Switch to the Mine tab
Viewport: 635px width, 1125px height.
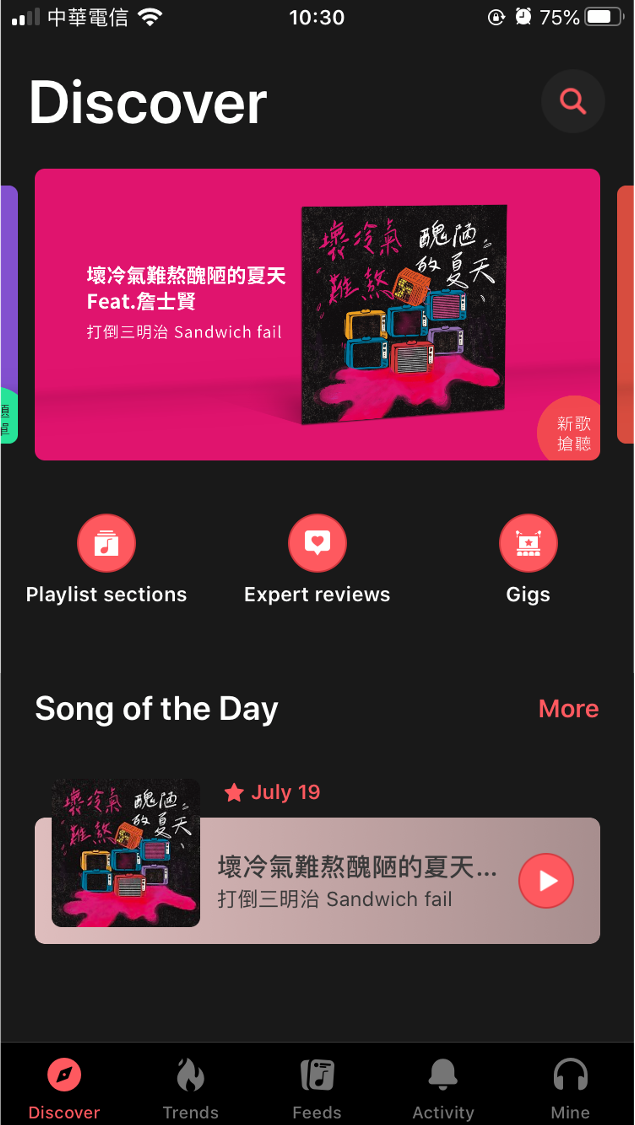pos(570,1088)
